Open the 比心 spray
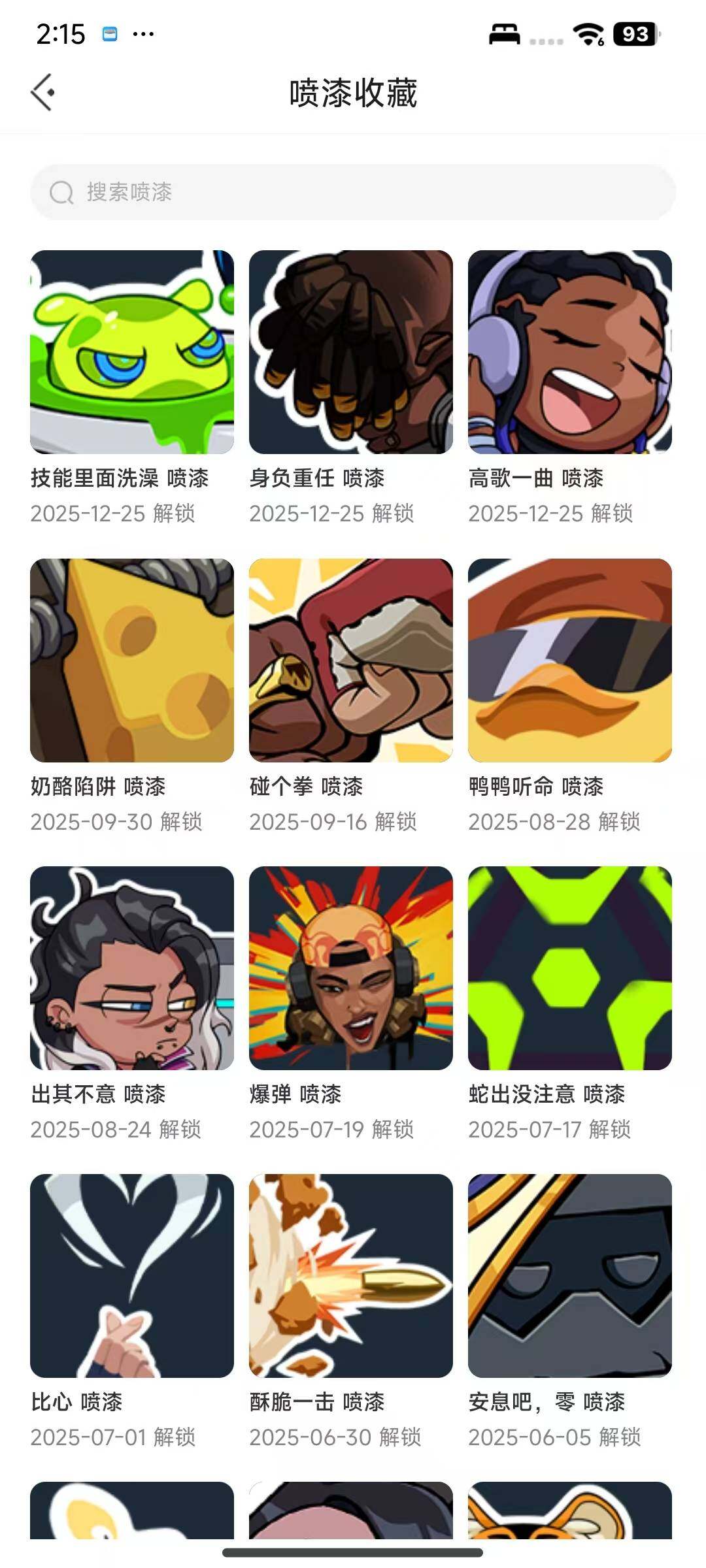 click(132, 1276)
